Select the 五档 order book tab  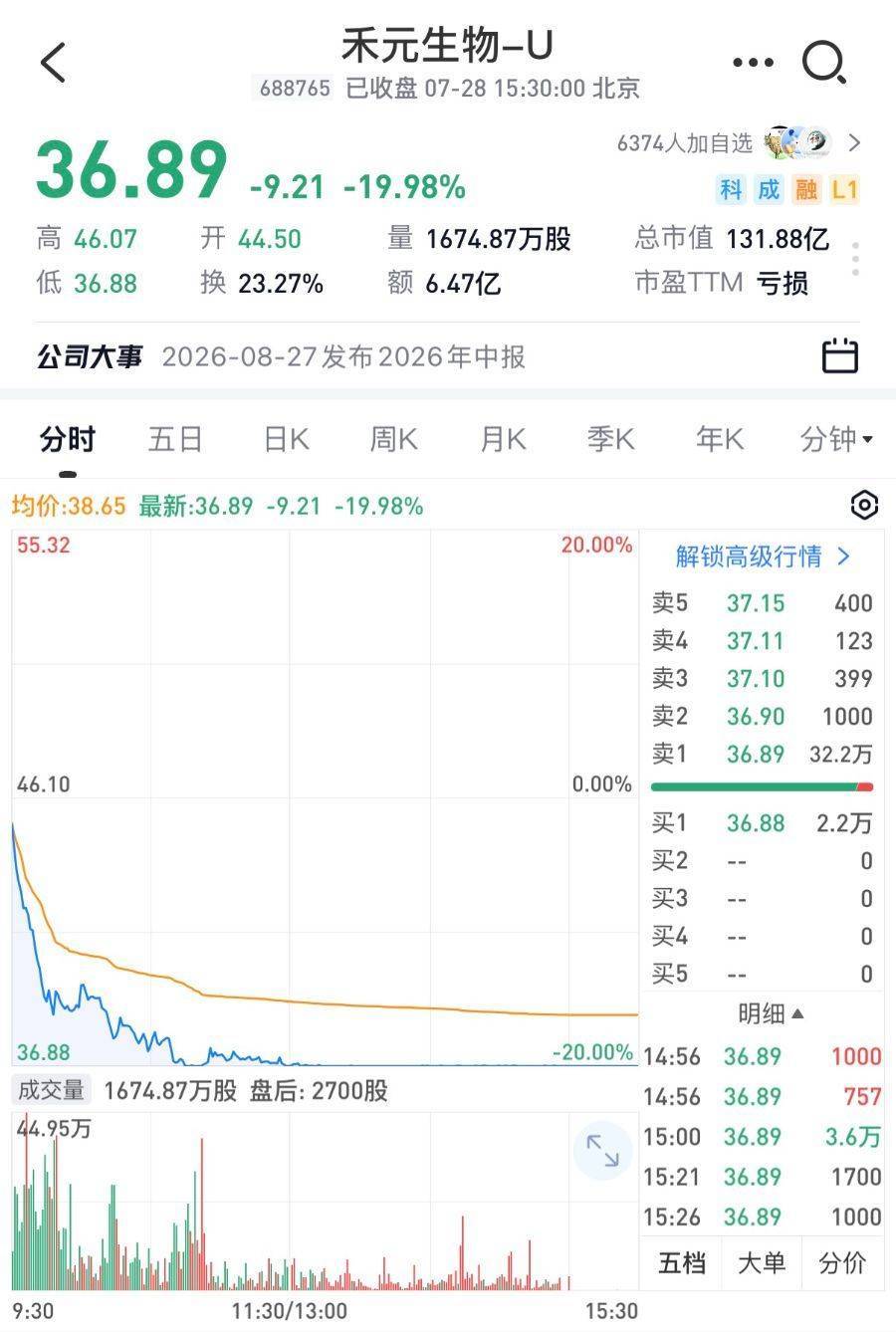[x=682, y=1263]
